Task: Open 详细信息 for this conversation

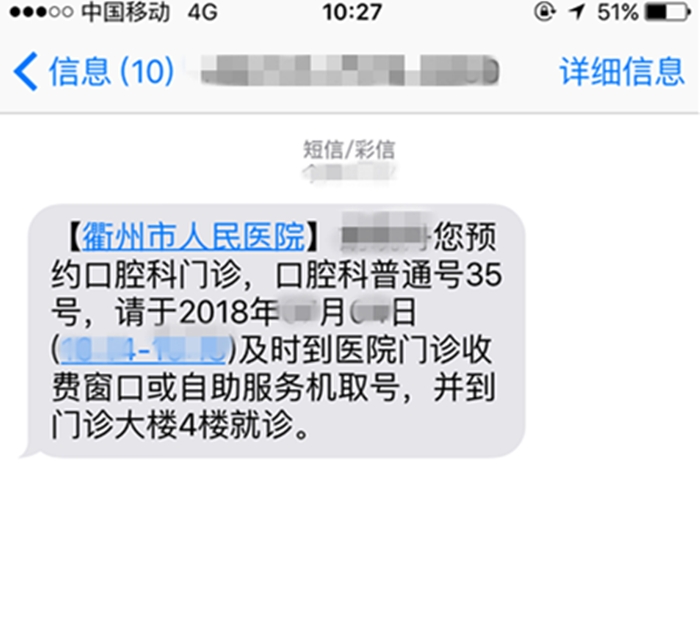Action: pos(621,71)
